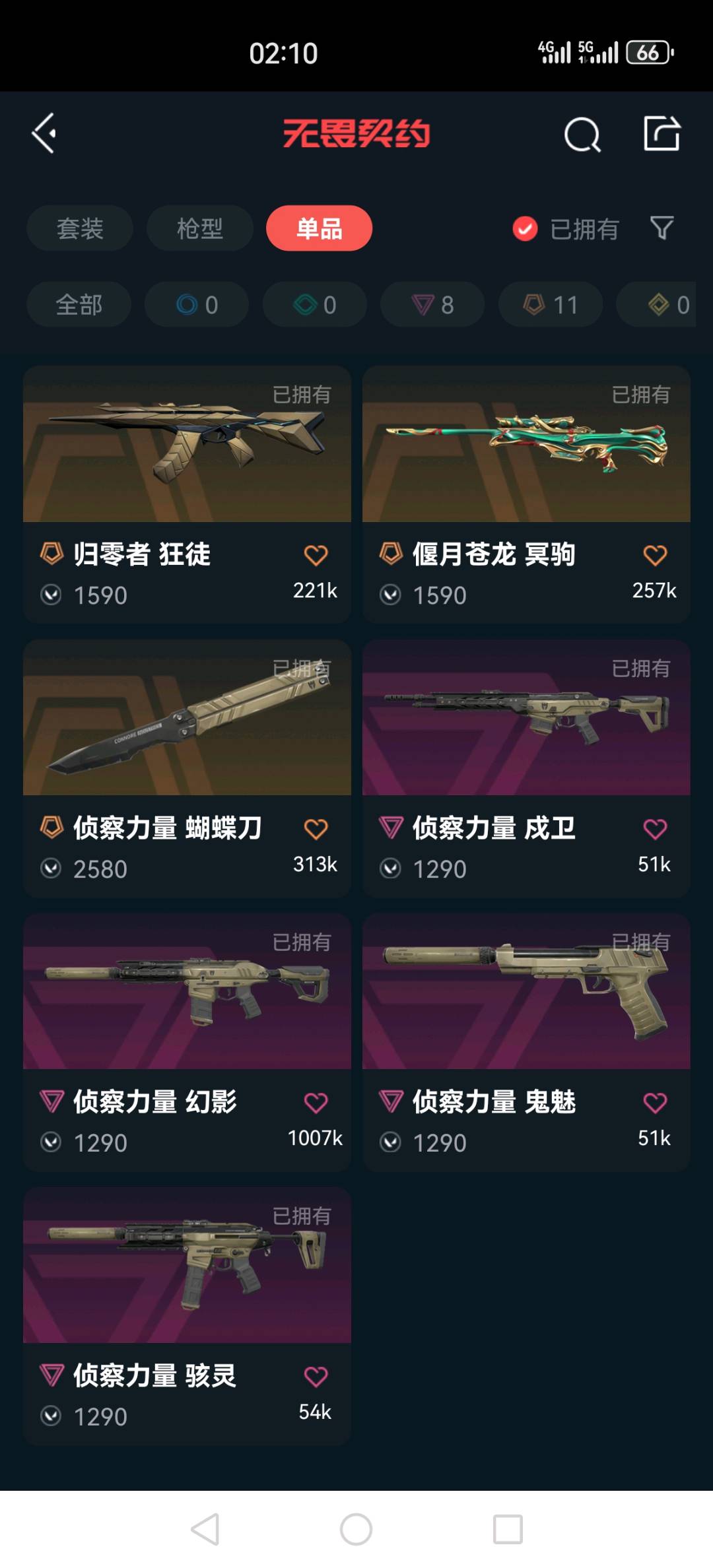Switch to the 套装 tab
The height and width of the screenshot is (1568, 713).
tap(80, 228)
